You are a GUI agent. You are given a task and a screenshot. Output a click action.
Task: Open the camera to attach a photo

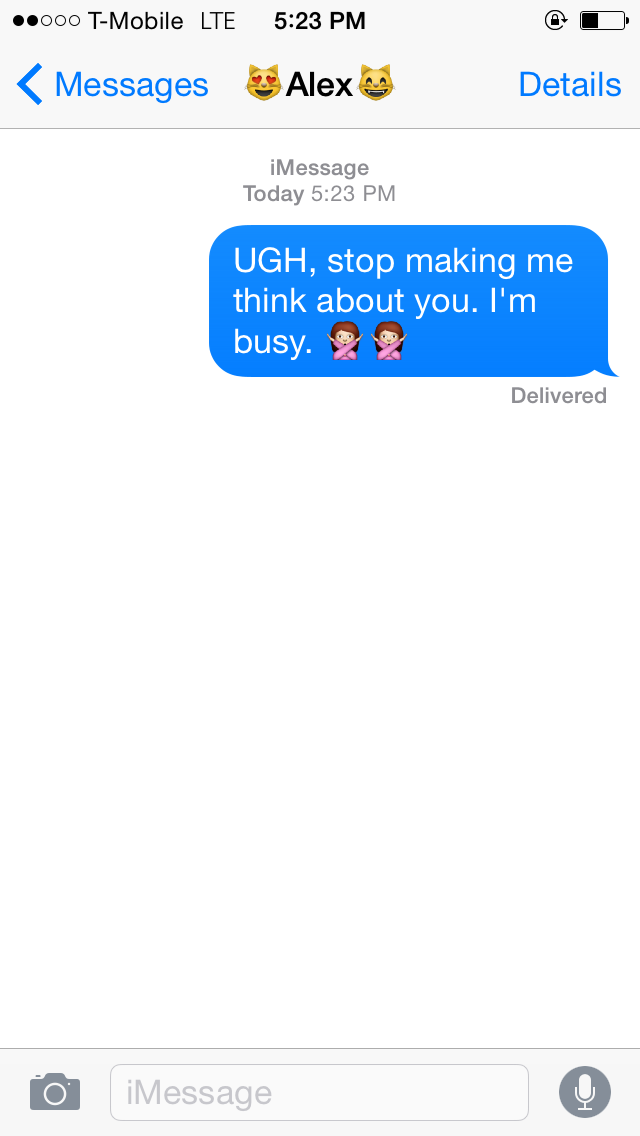[x=55, y=1091]
